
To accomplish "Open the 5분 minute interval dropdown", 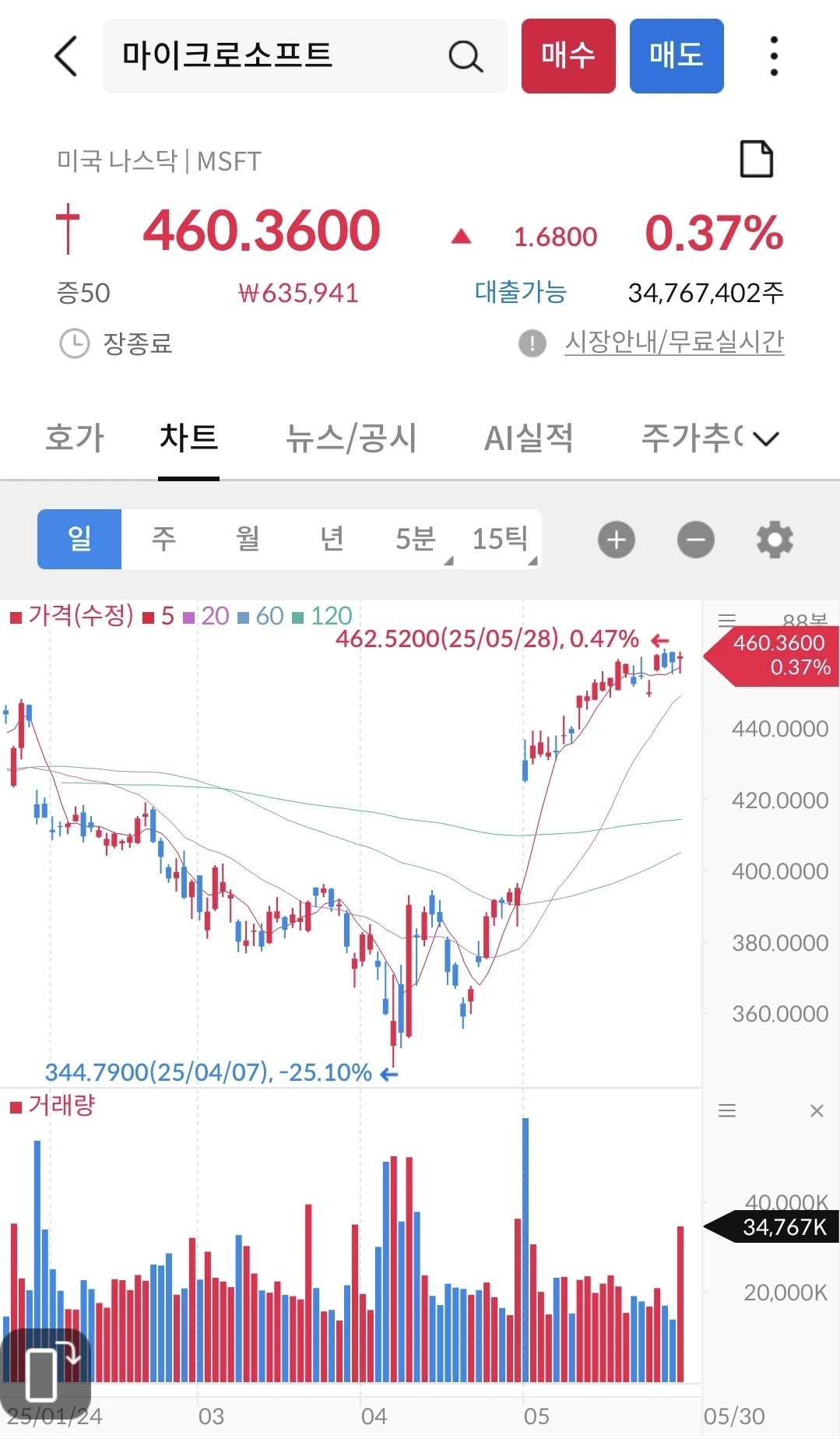I will pos(416,539).
